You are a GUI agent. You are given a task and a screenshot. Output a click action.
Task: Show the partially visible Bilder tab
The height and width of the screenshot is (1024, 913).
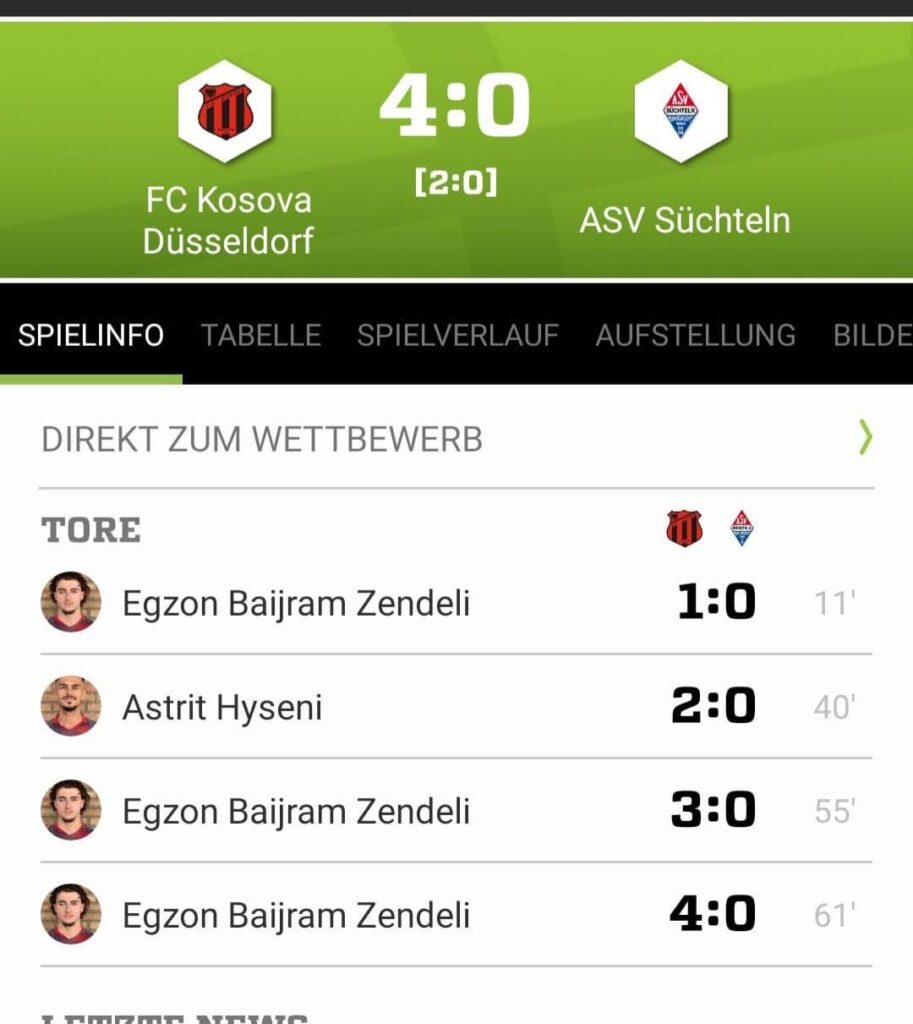pos(872,335)
